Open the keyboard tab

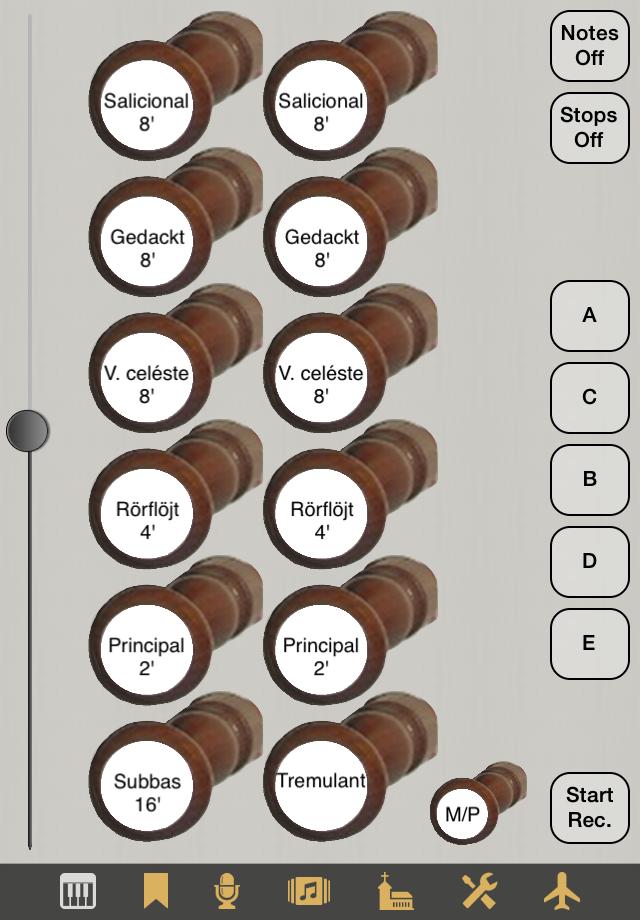tap(78, 890)
